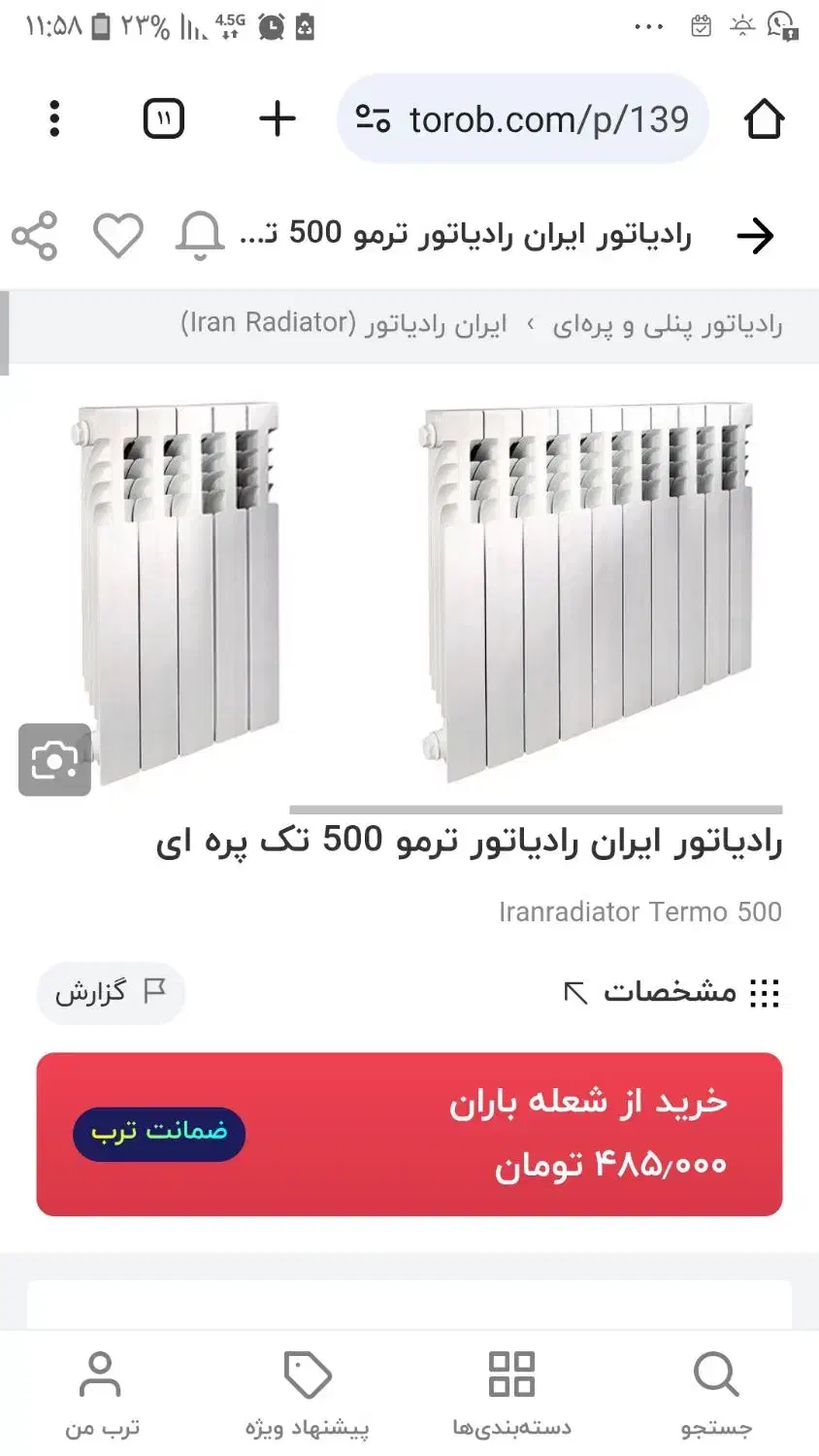
Task: Enable price alert with the bell icon
Action: tap(200, 235)
